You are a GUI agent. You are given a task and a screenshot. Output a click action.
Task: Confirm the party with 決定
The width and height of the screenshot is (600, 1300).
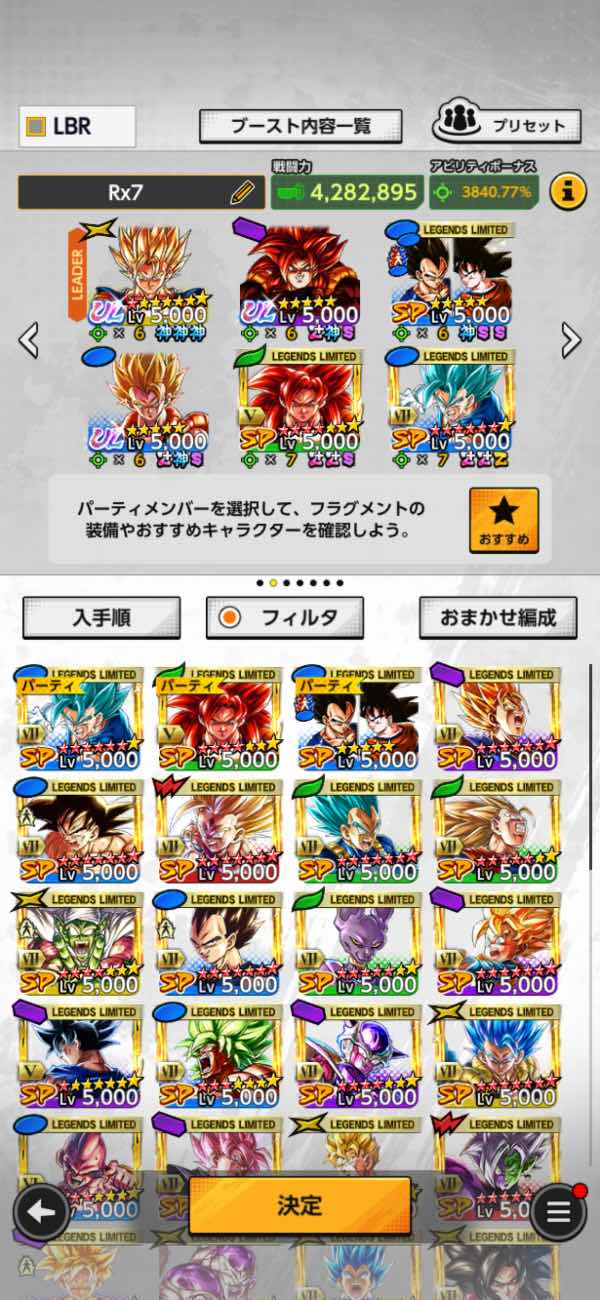(300, 1205)
